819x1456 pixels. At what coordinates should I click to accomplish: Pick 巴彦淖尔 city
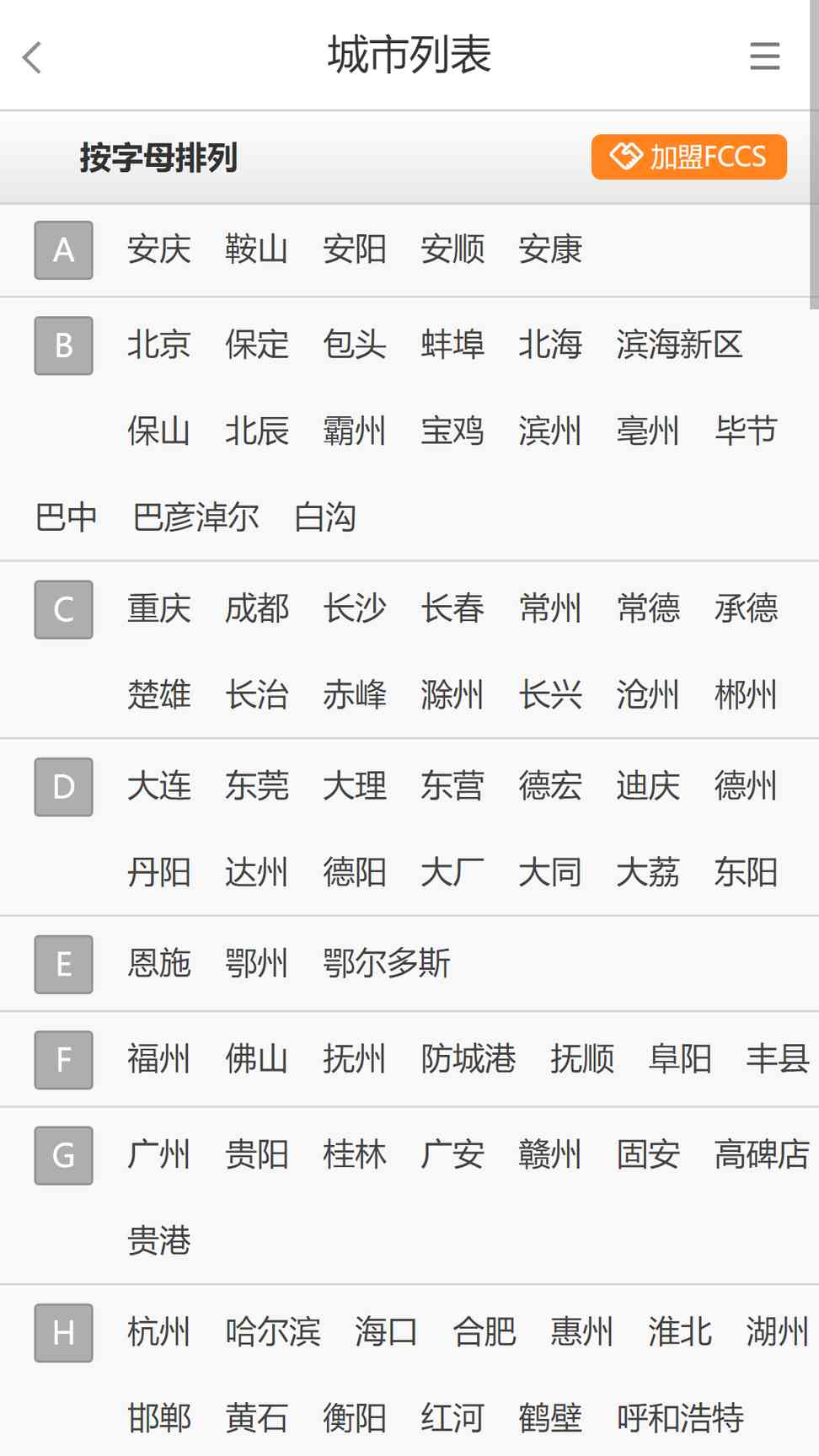pyautogui.click(x=195, y=517)
